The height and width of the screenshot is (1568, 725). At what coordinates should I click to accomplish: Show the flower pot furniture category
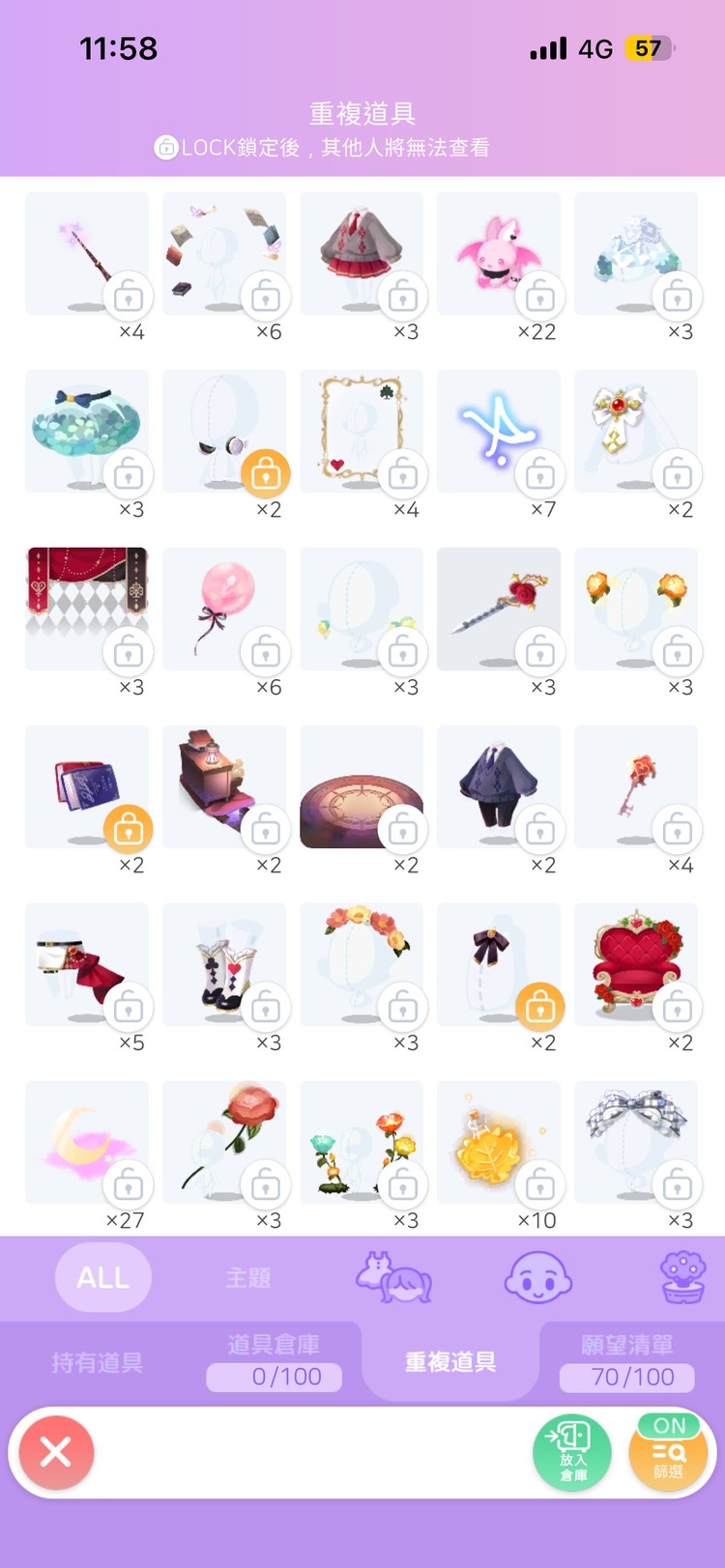pos(682,1277)
